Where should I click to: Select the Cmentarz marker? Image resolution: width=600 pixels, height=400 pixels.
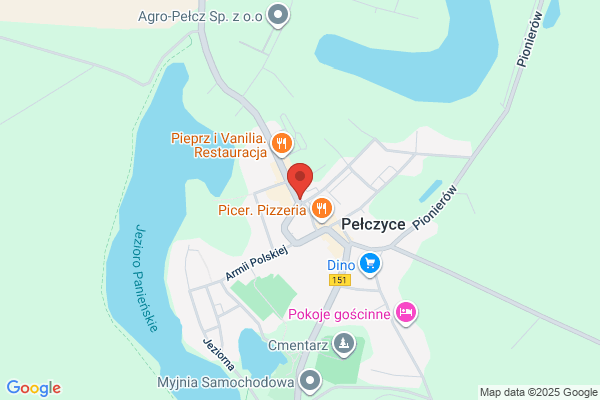click(344, 344)
